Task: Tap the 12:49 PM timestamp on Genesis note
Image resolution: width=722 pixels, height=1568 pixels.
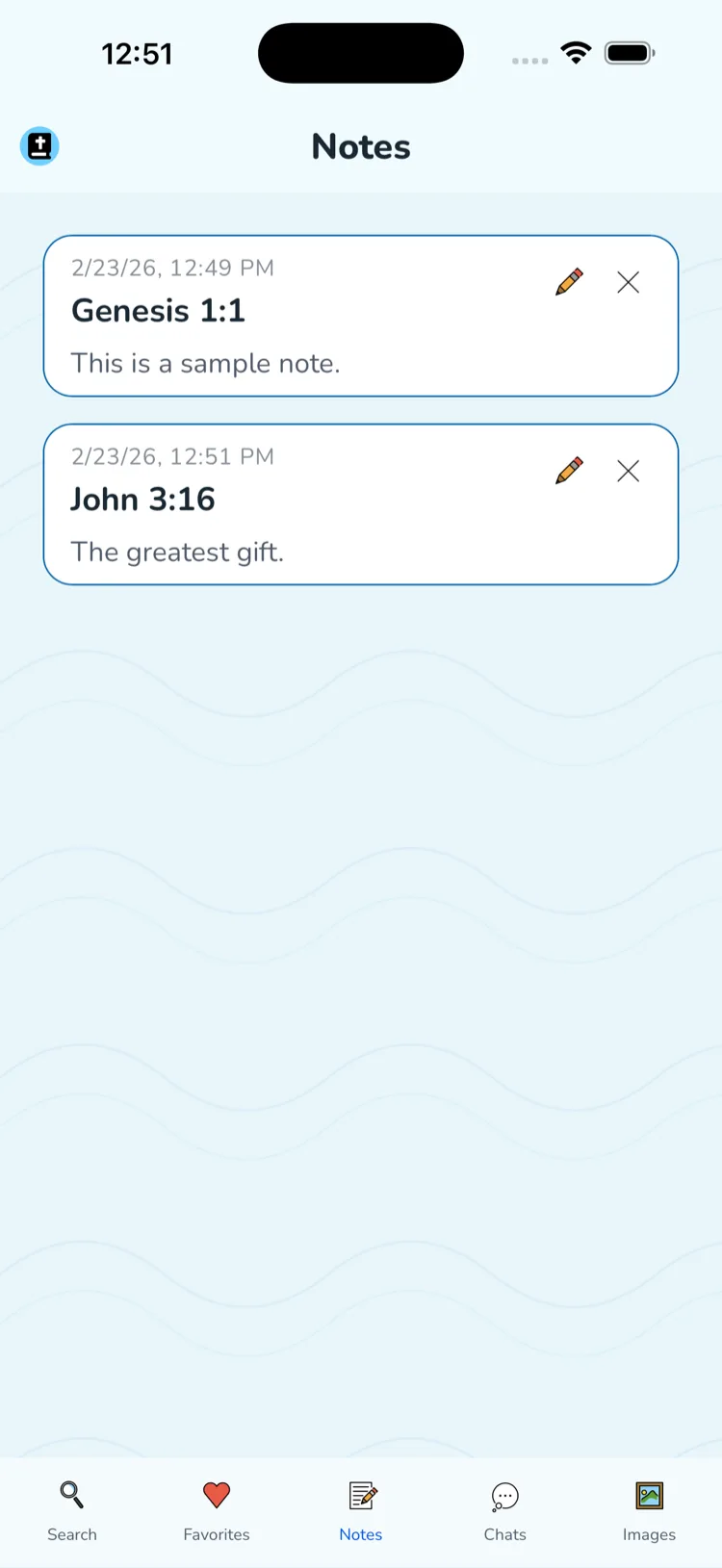Action: (x=172, y=268)
